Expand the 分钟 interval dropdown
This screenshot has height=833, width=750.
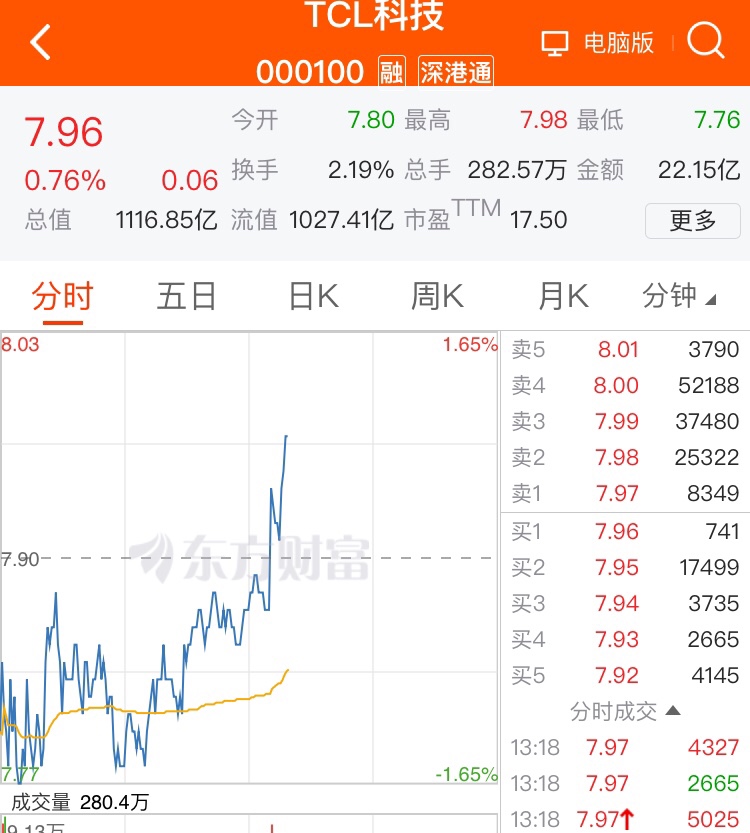(679, 297)
